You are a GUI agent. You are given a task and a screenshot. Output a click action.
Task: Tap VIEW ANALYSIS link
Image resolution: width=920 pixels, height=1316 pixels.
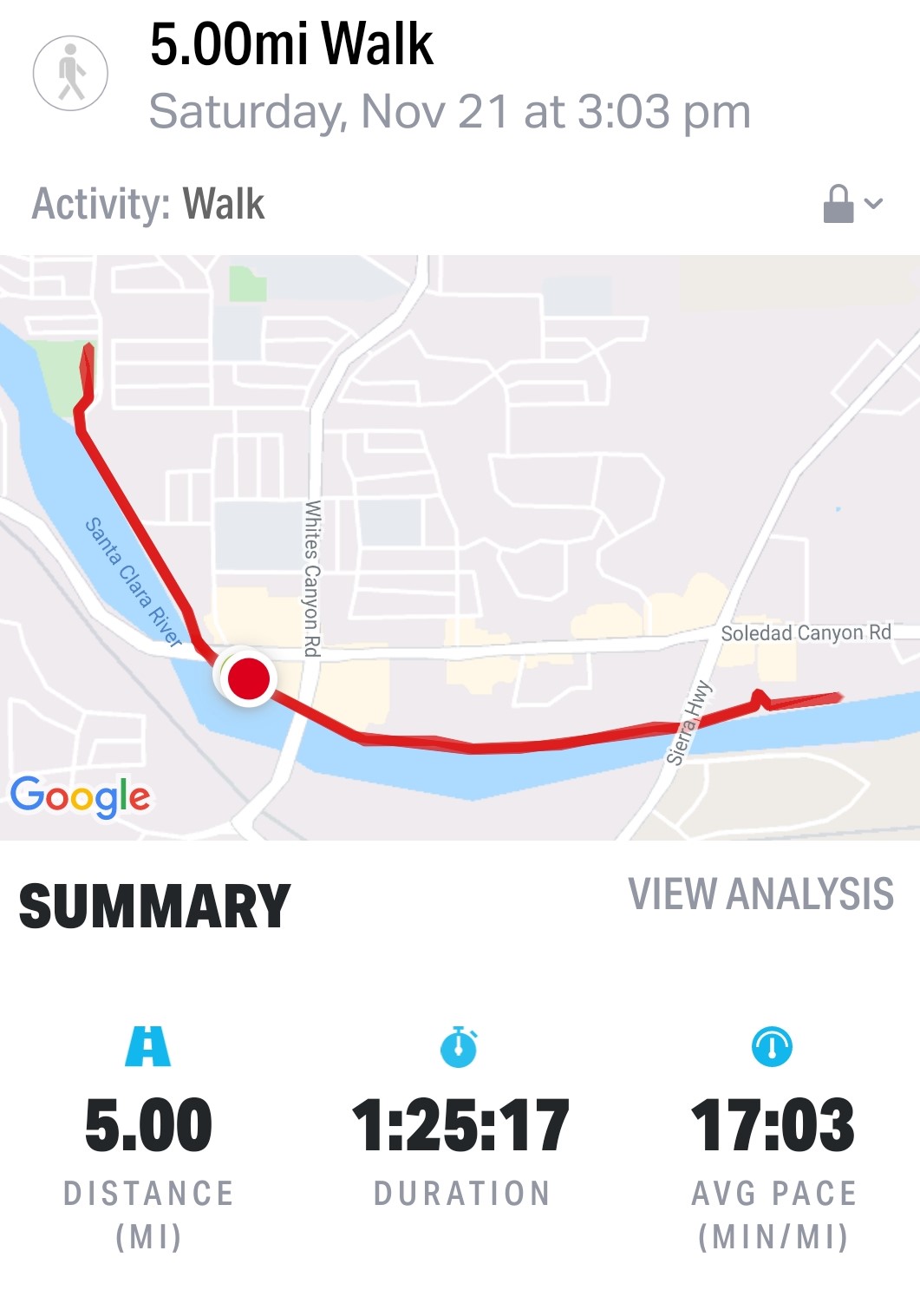pyautogui.click(x=760, y=894)
